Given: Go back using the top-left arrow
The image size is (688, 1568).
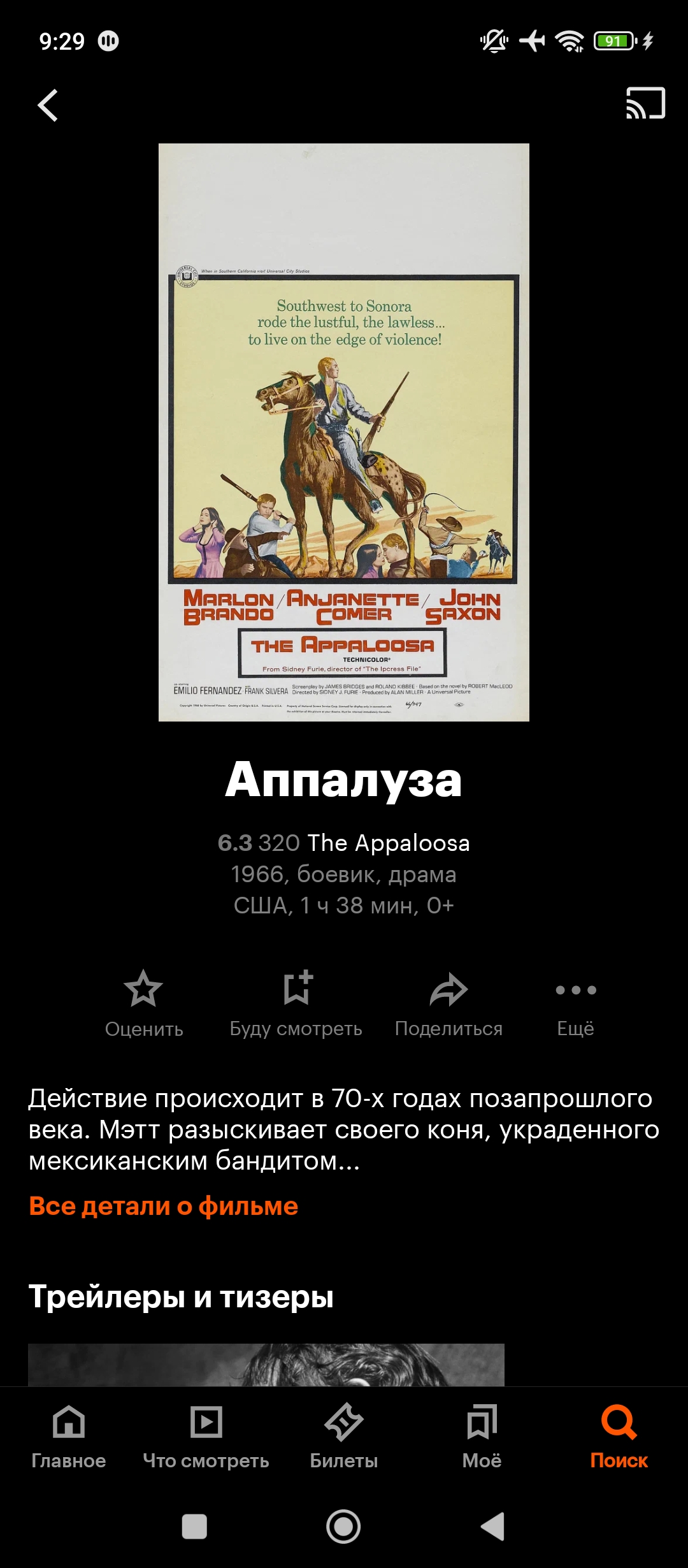Looking at the screenshot, I should [x=48, y=105].
